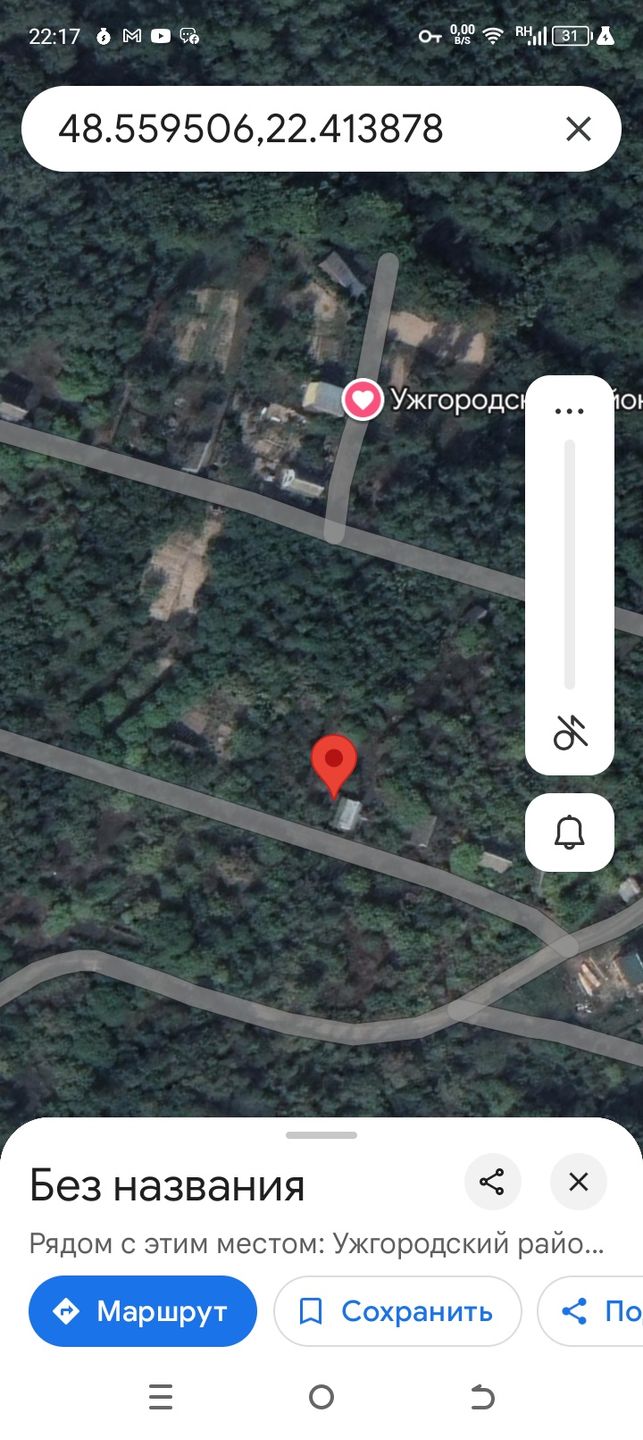643x1440 pixels.
Task: Tap the muted media note icon
Action: pos(570,733)
